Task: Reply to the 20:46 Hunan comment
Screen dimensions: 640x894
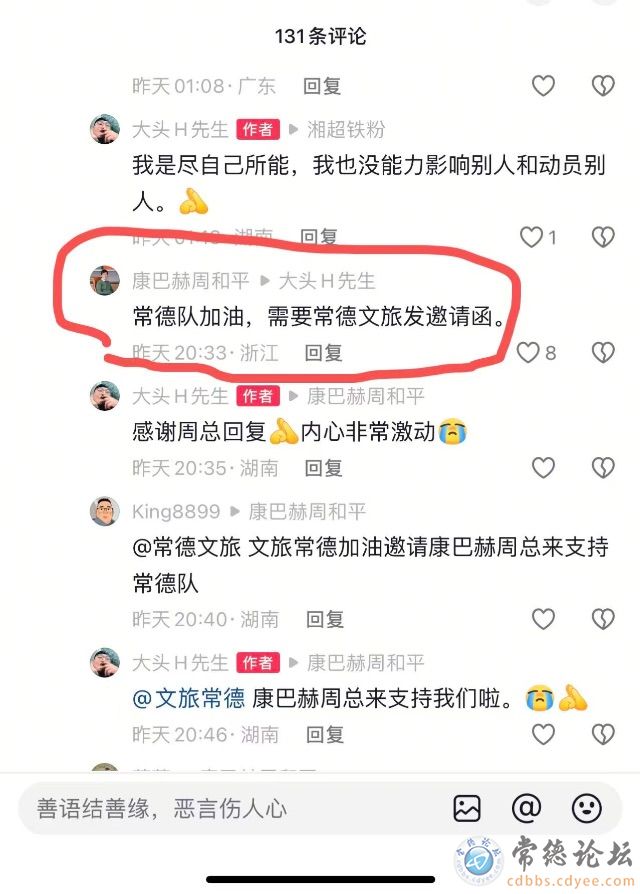Action: click(x=322, y=735)
